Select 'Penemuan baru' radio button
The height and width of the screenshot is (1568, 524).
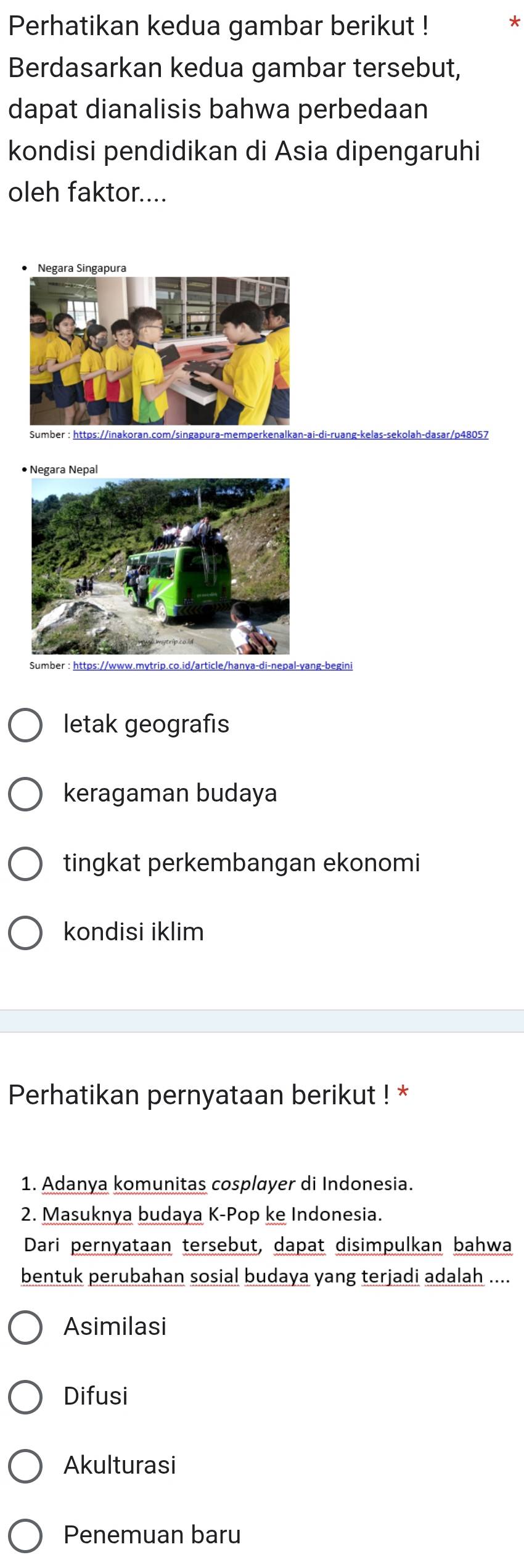pyautogui.click(x=25, y=1535)
